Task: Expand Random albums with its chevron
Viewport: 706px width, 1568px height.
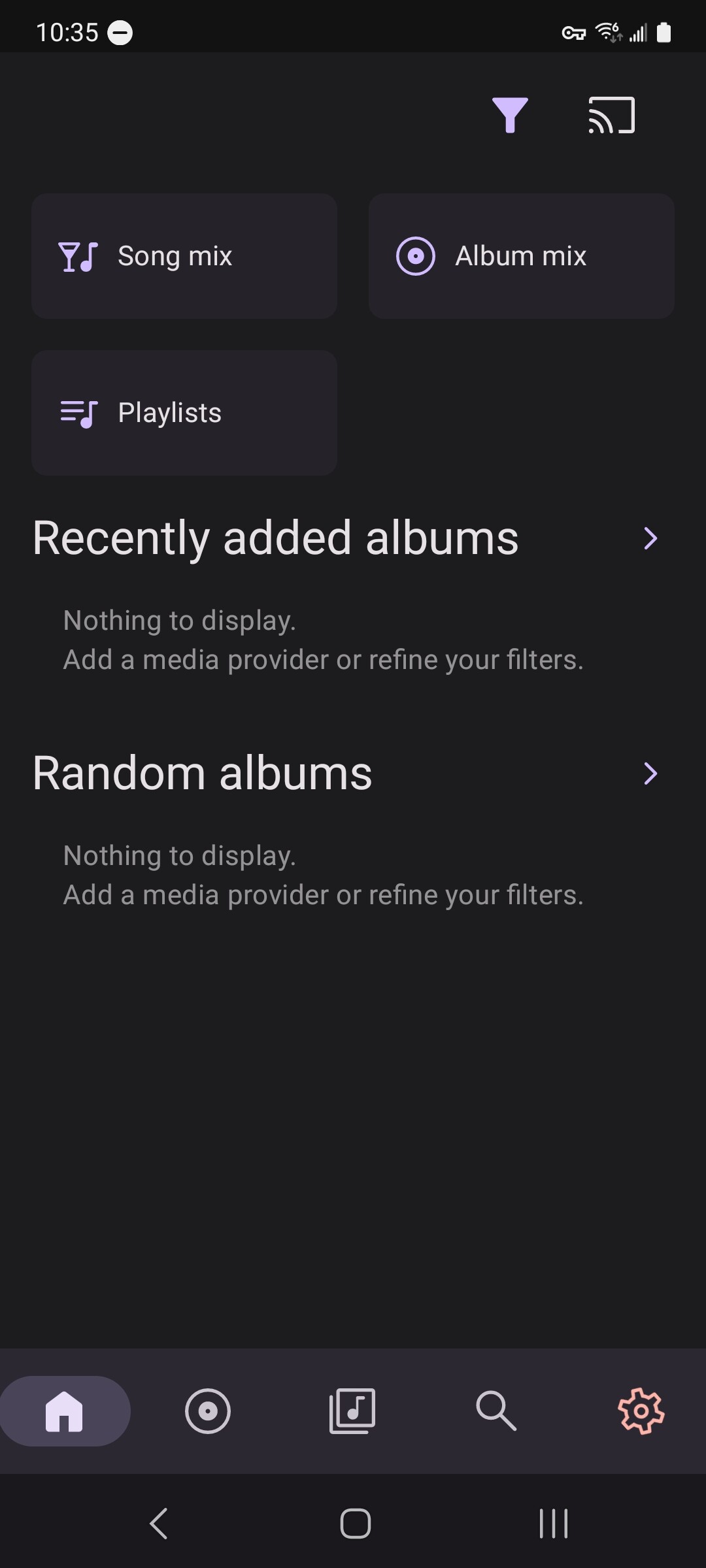Action: [650, 774]
